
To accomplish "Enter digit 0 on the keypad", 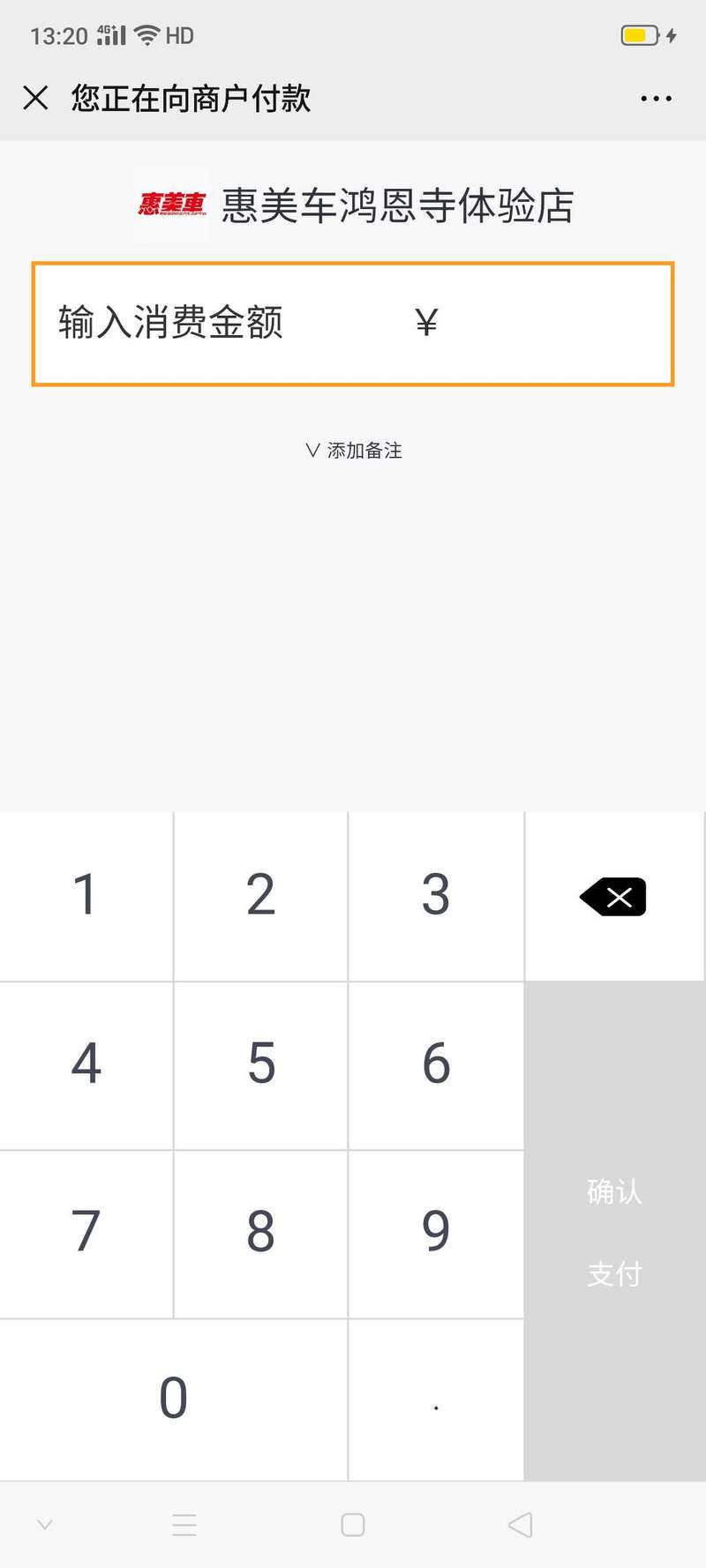I will click(x=173, y=1400).
